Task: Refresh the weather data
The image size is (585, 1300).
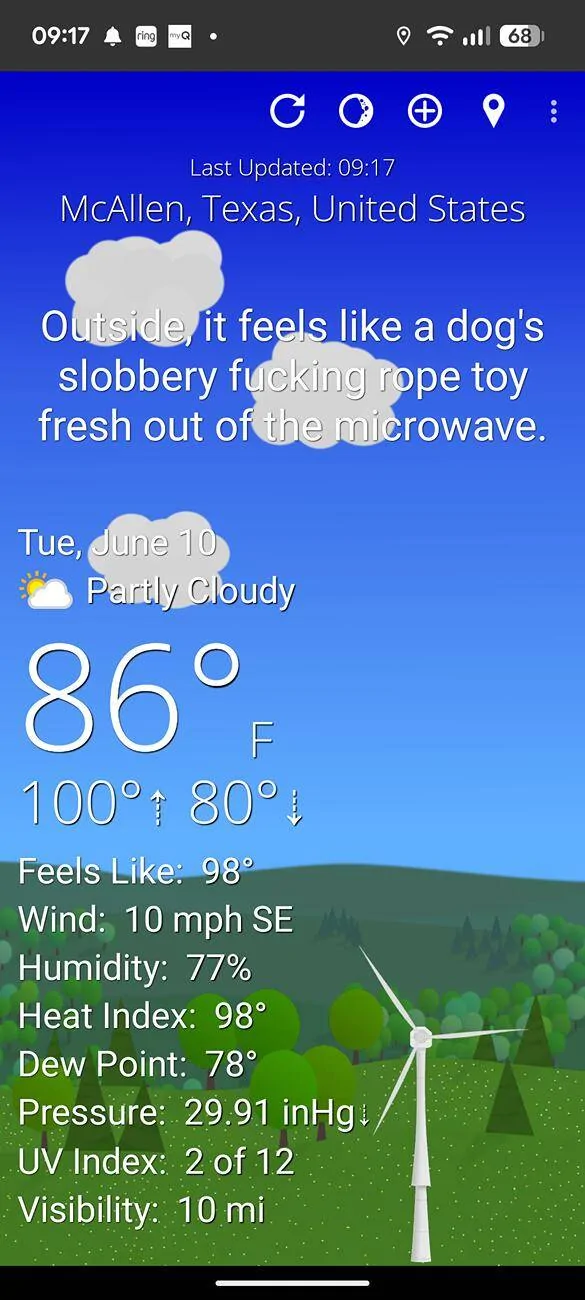Action: pyautogui.click(x=287, y=111)
